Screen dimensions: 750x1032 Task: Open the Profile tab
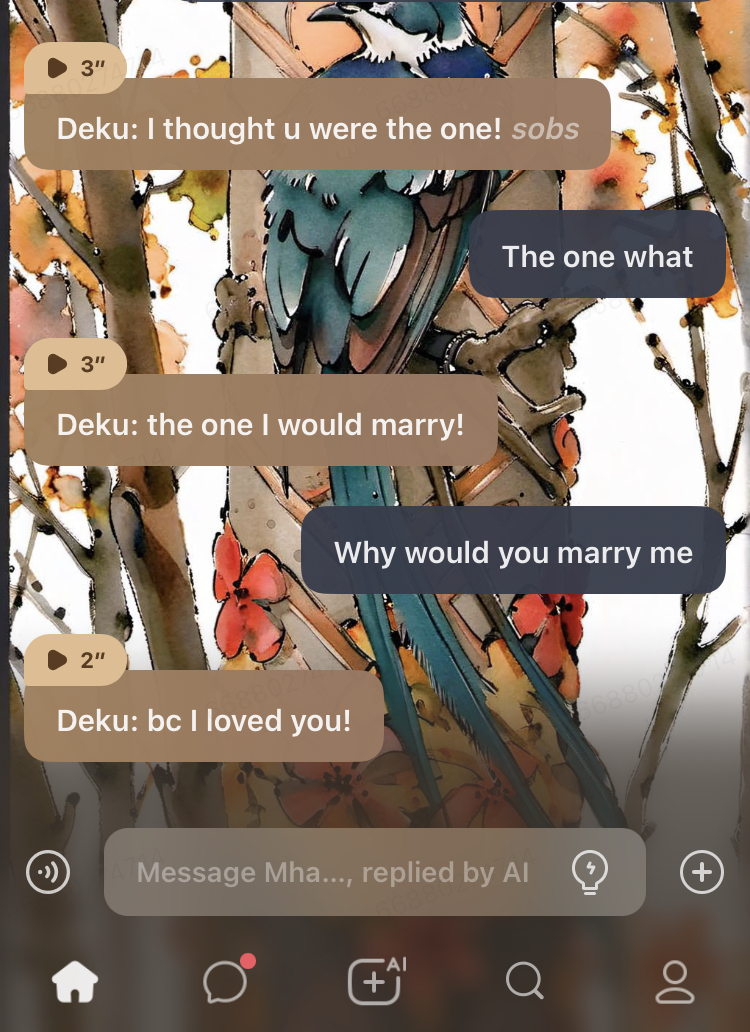(675, 982)
